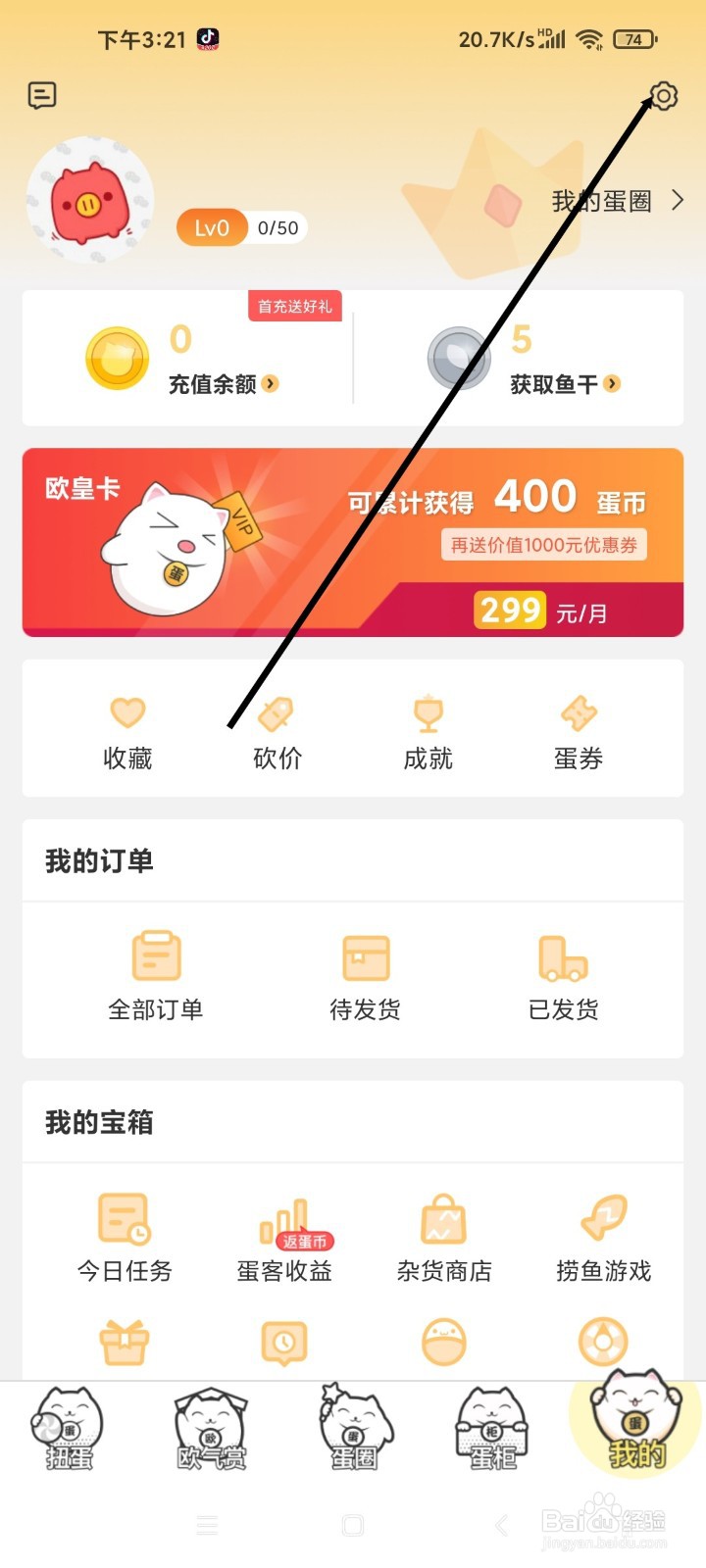Open the 收藏 favorites heart icon
Screen dimensions: 706x1568
pos(126,725)
